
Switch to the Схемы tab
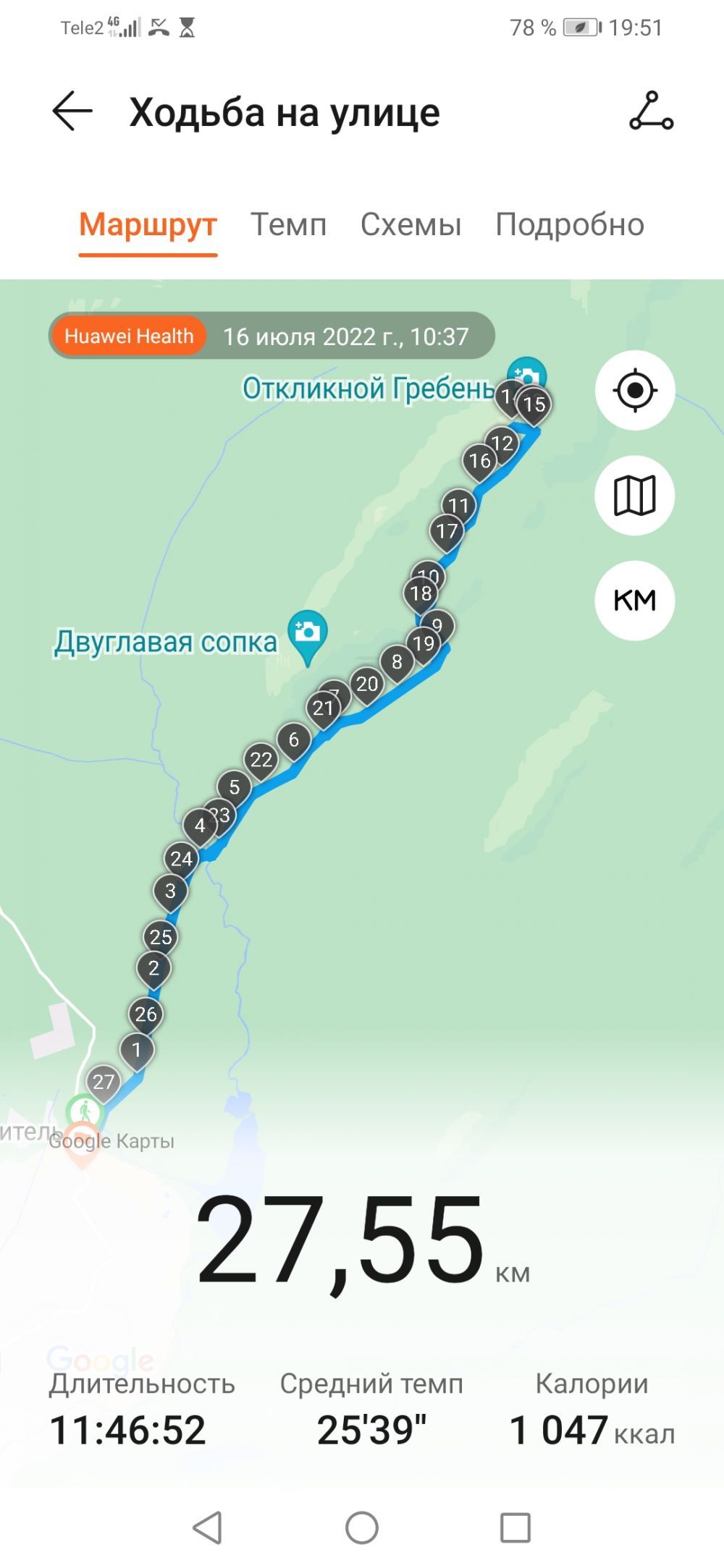411,224
